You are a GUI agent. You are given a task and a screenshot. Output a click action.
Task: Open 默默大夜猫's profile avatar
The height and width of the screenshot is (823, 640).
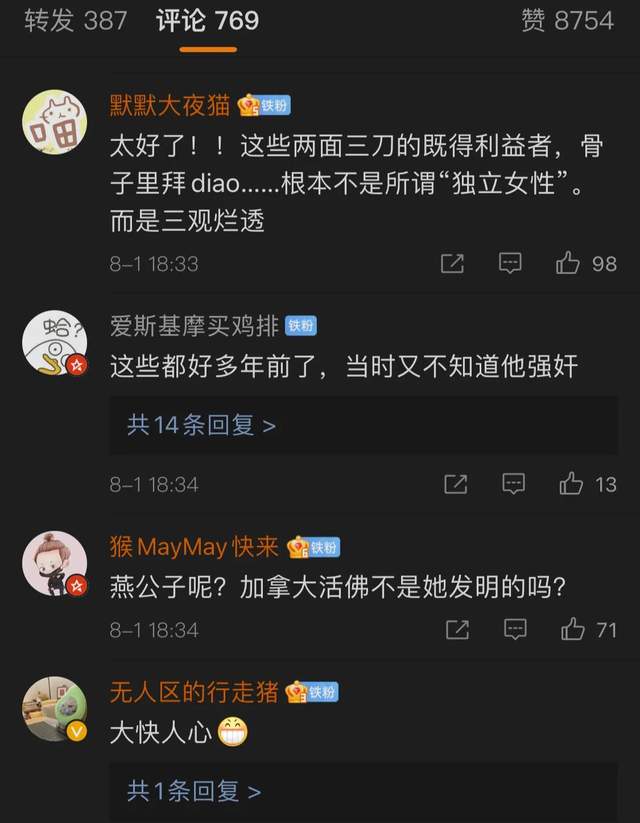(55, 121)
